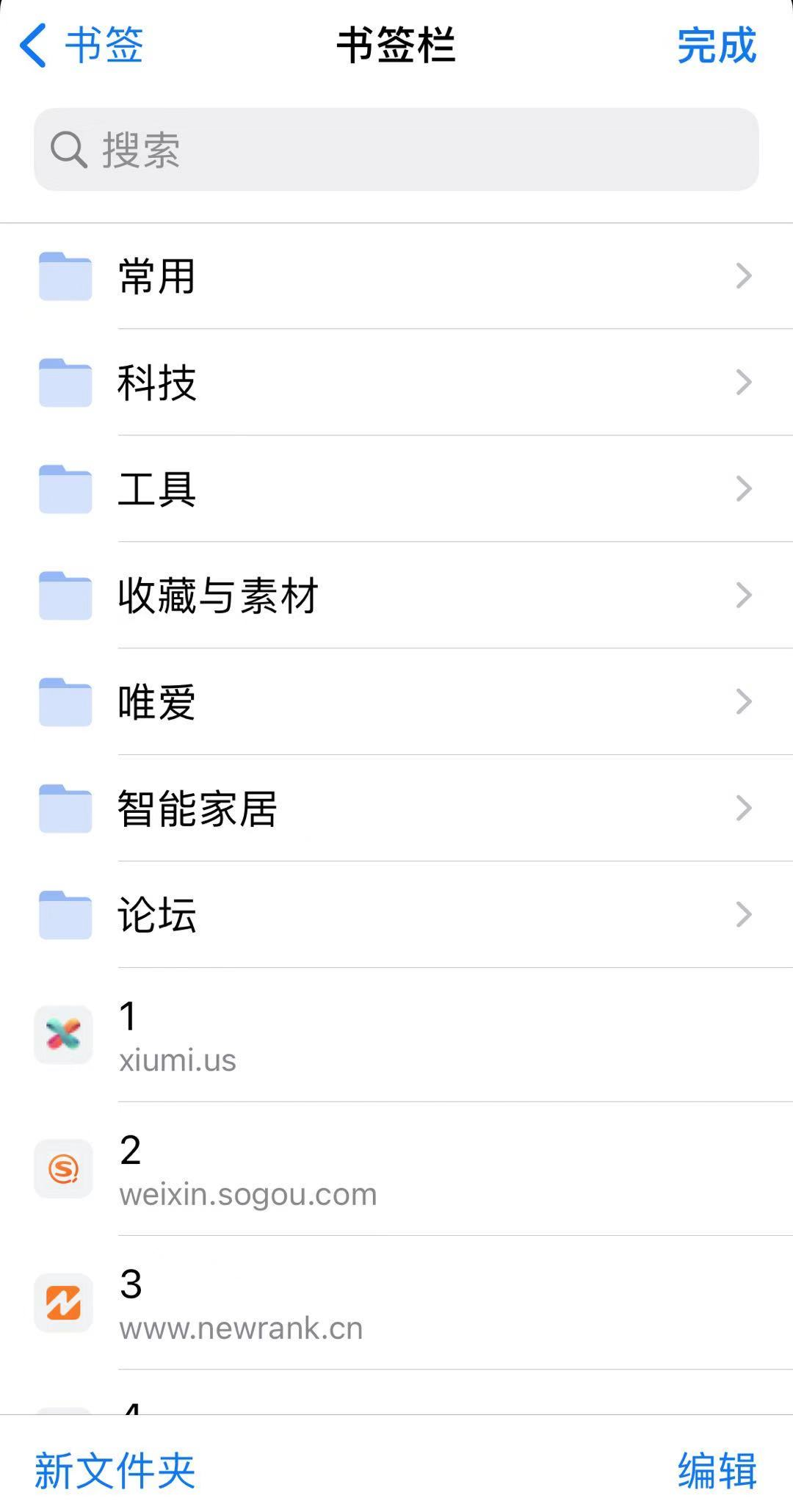Viewport: 793px width, 1512px height.
Task: Tap 编辑 to edit bookmarks
Action: click(717, 1471)
